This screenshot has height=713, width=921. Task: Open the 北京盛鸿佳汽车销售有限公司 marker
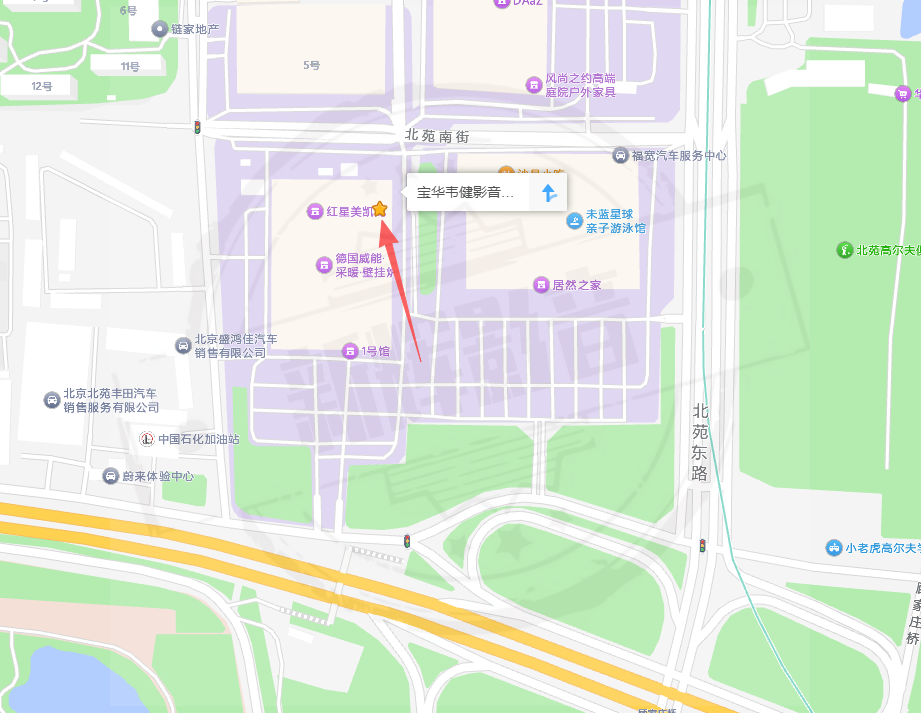(183, 346)
